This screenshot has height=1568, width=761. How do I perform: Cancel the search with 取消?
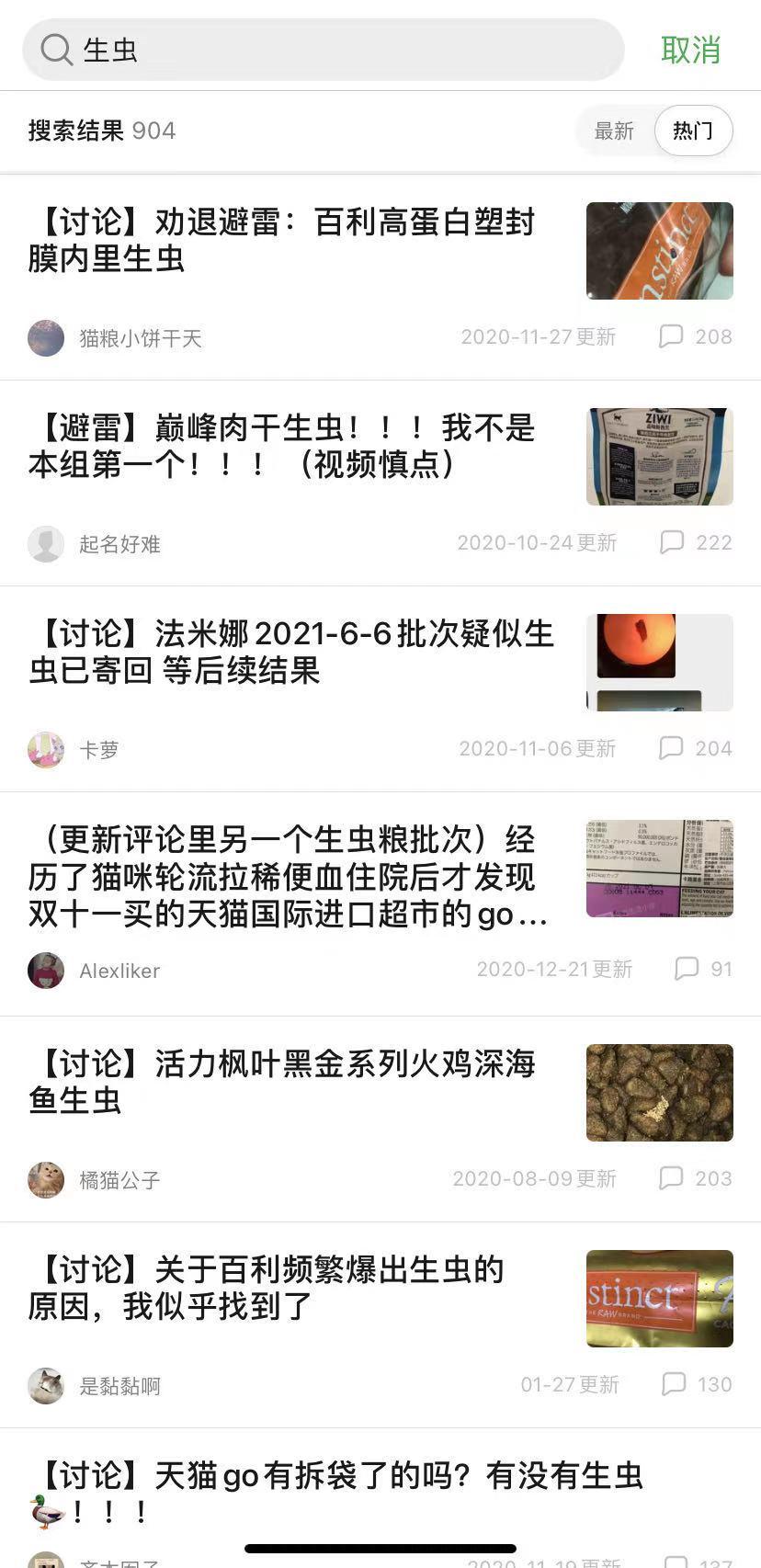(x=690, y=50)
